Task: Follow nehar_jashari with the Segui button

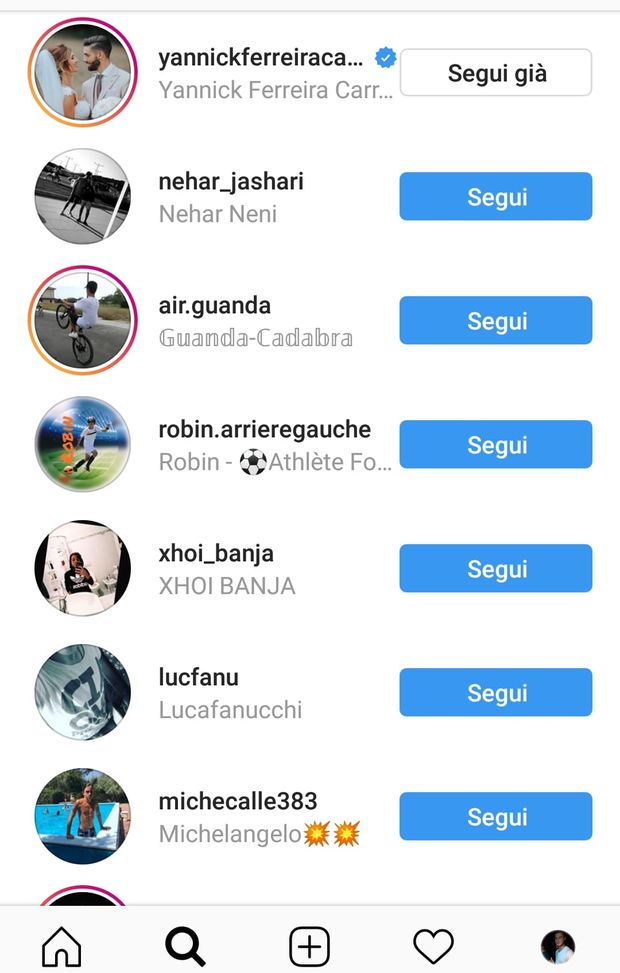Action: [495, 197]
